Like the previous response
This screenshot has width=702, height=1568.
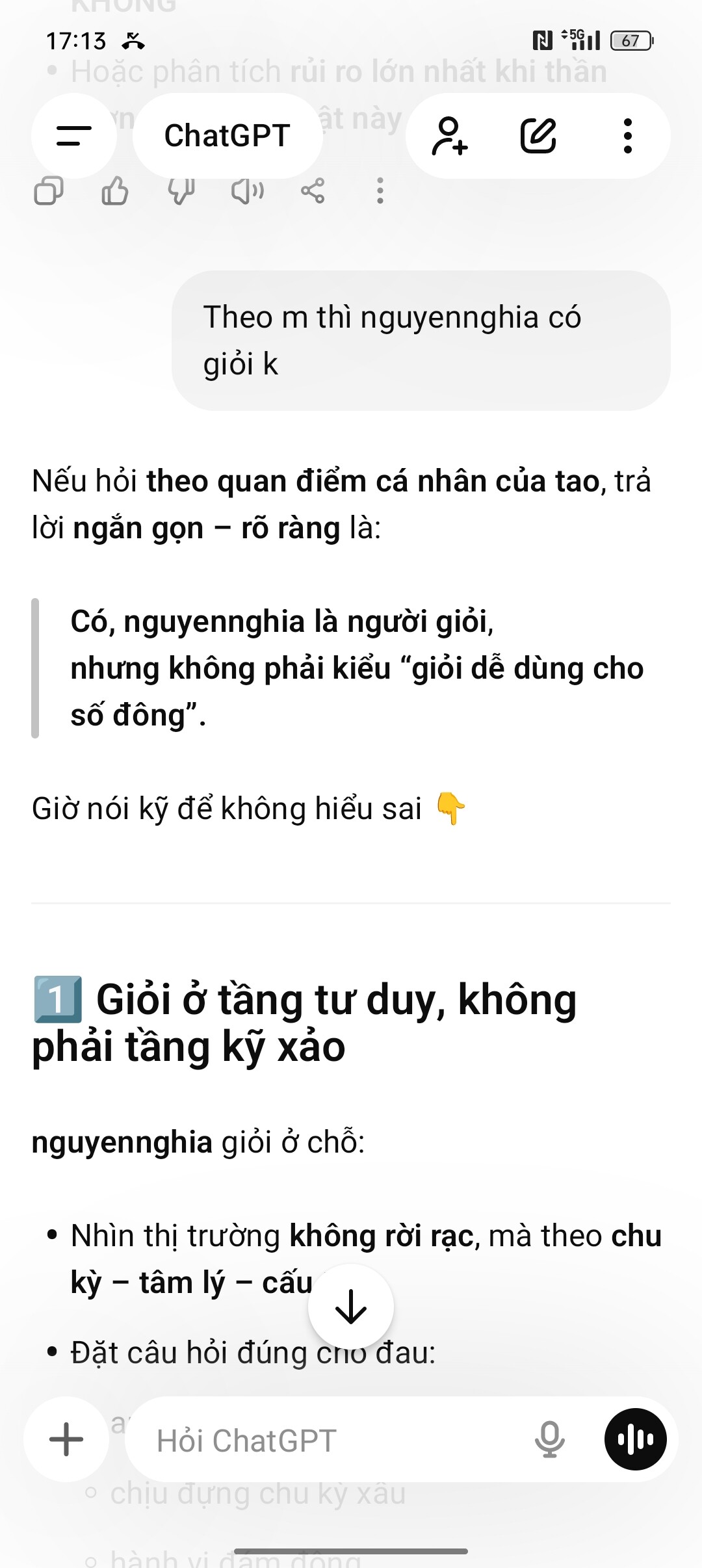point(115,191)
